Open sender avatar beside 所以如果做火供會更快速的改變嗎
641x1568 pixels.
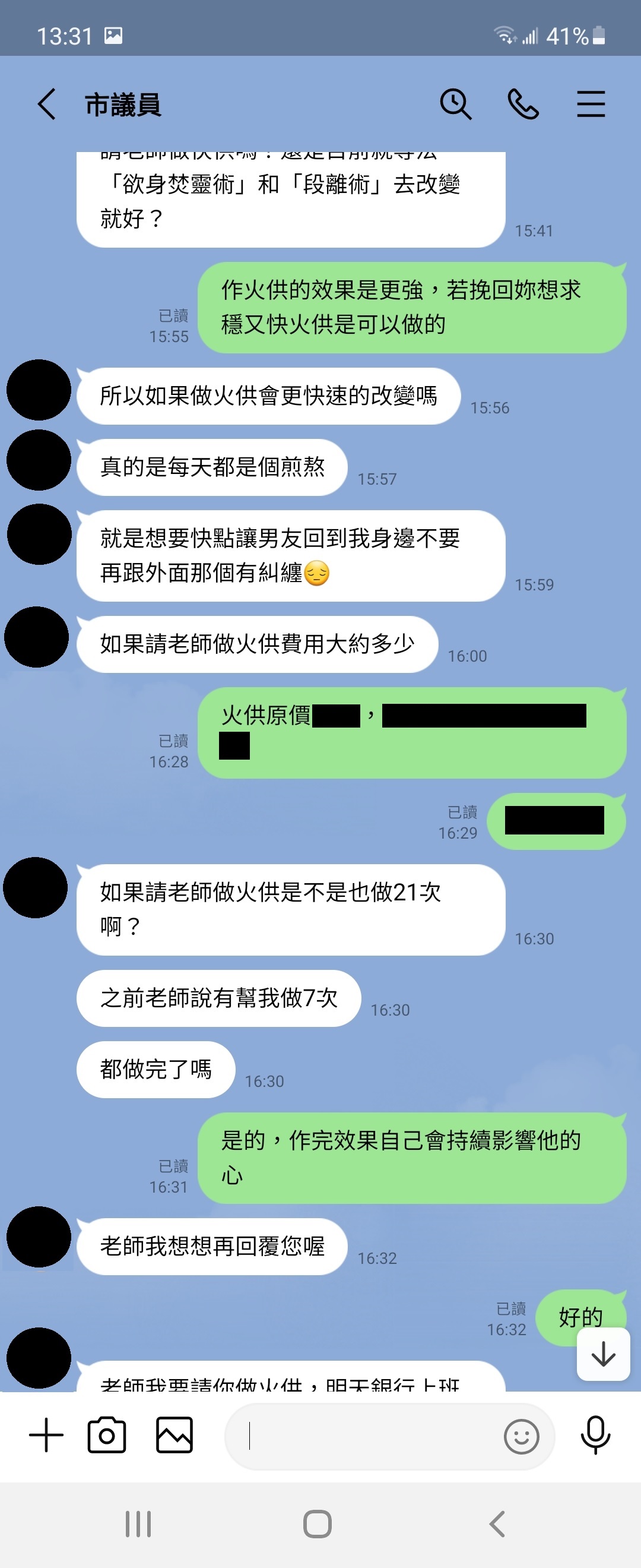pyautogui.click(x=39, y=390)
